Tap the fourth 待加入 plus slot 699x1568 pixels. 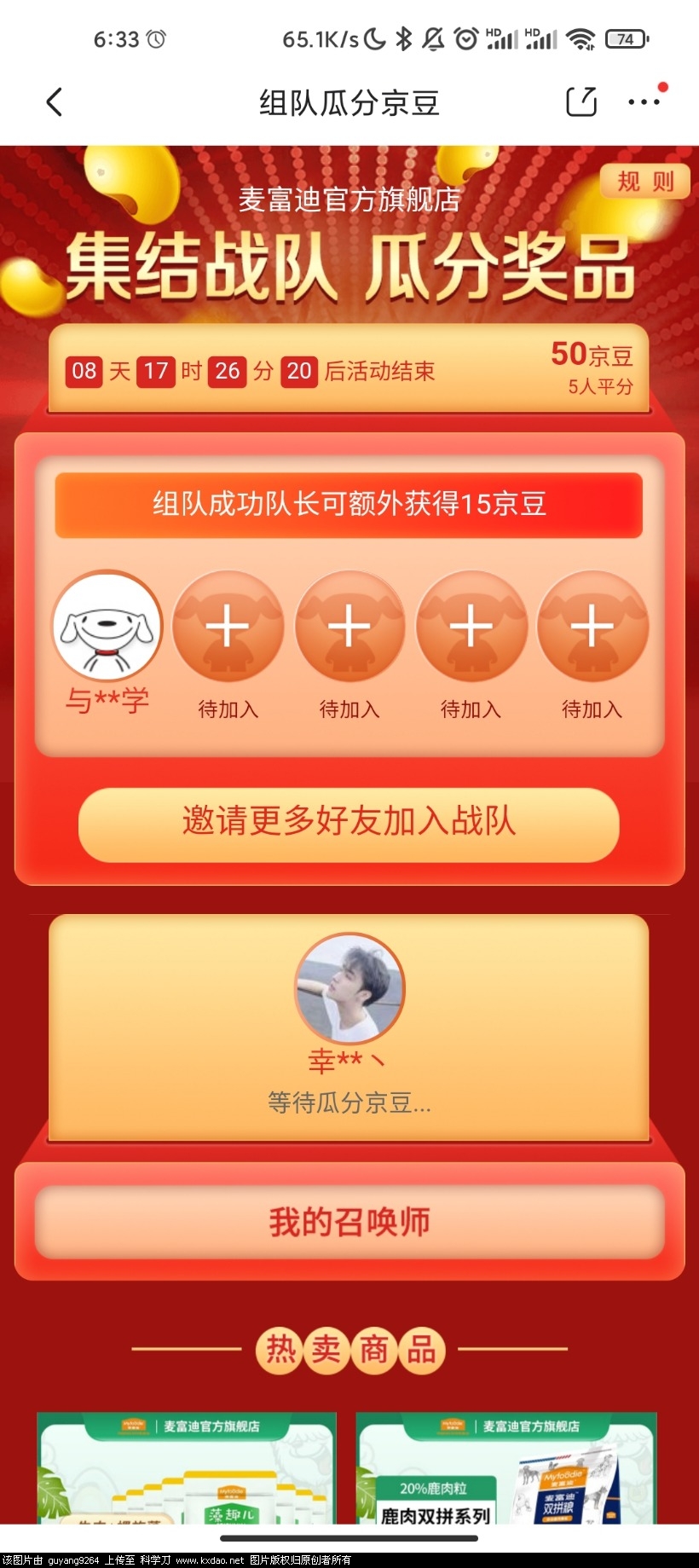coord(593,627)
